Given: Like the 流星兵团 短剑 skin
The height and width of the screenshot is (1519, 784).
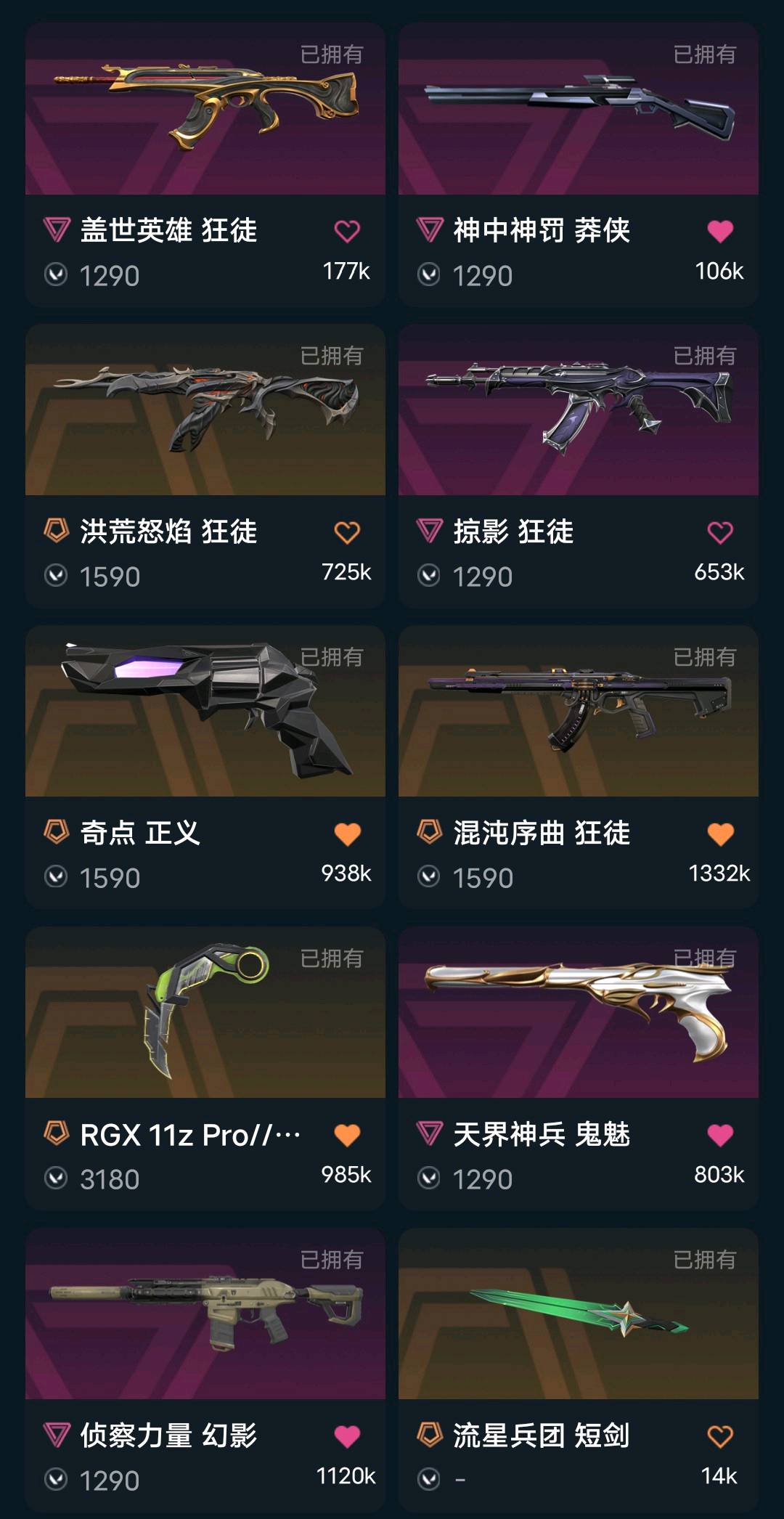Looking at the screenshot, I should 720,1436.
